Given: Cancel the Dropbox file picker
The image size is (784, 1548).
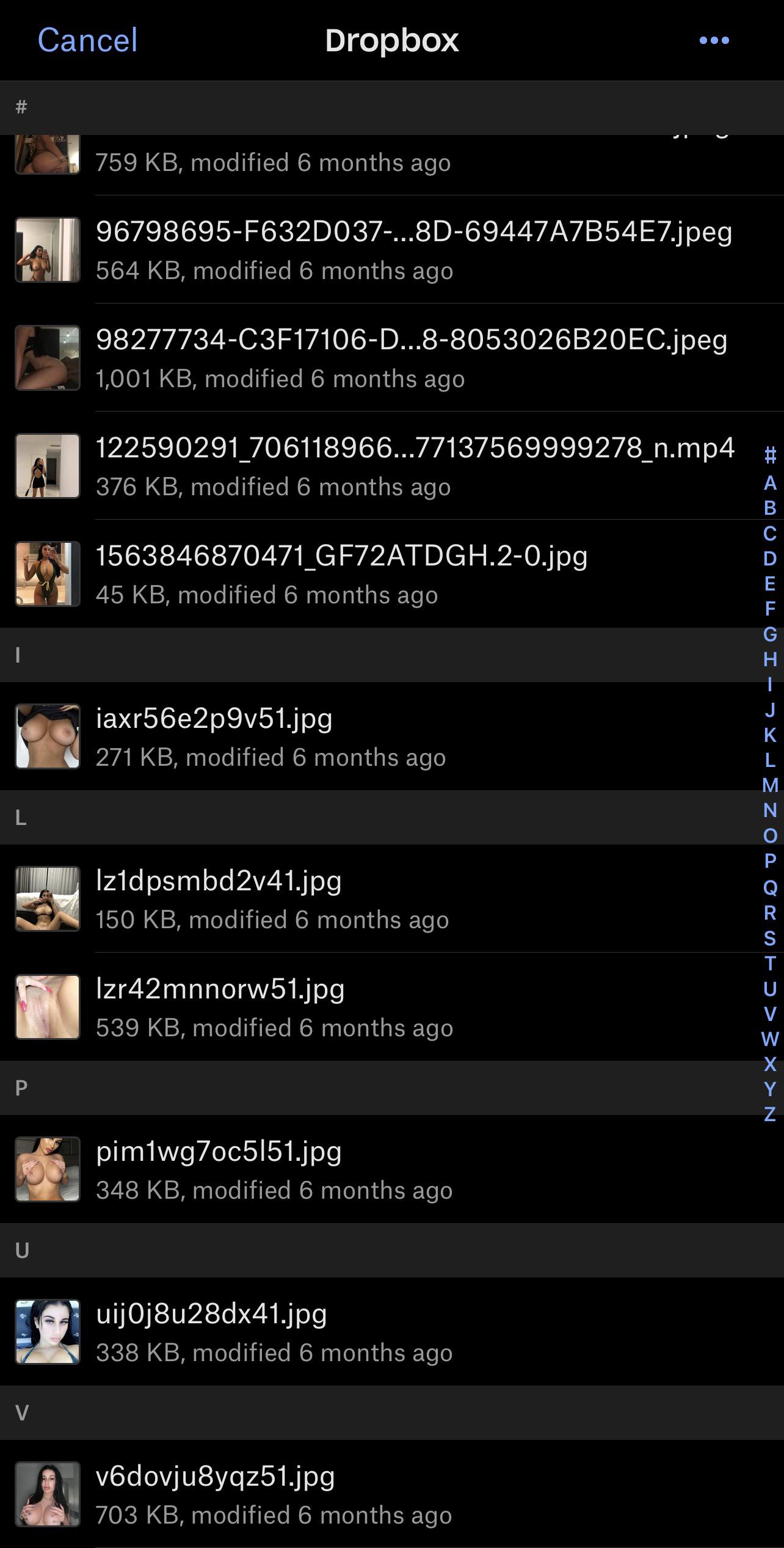Looking at the screenshot, I should point(87,40).
